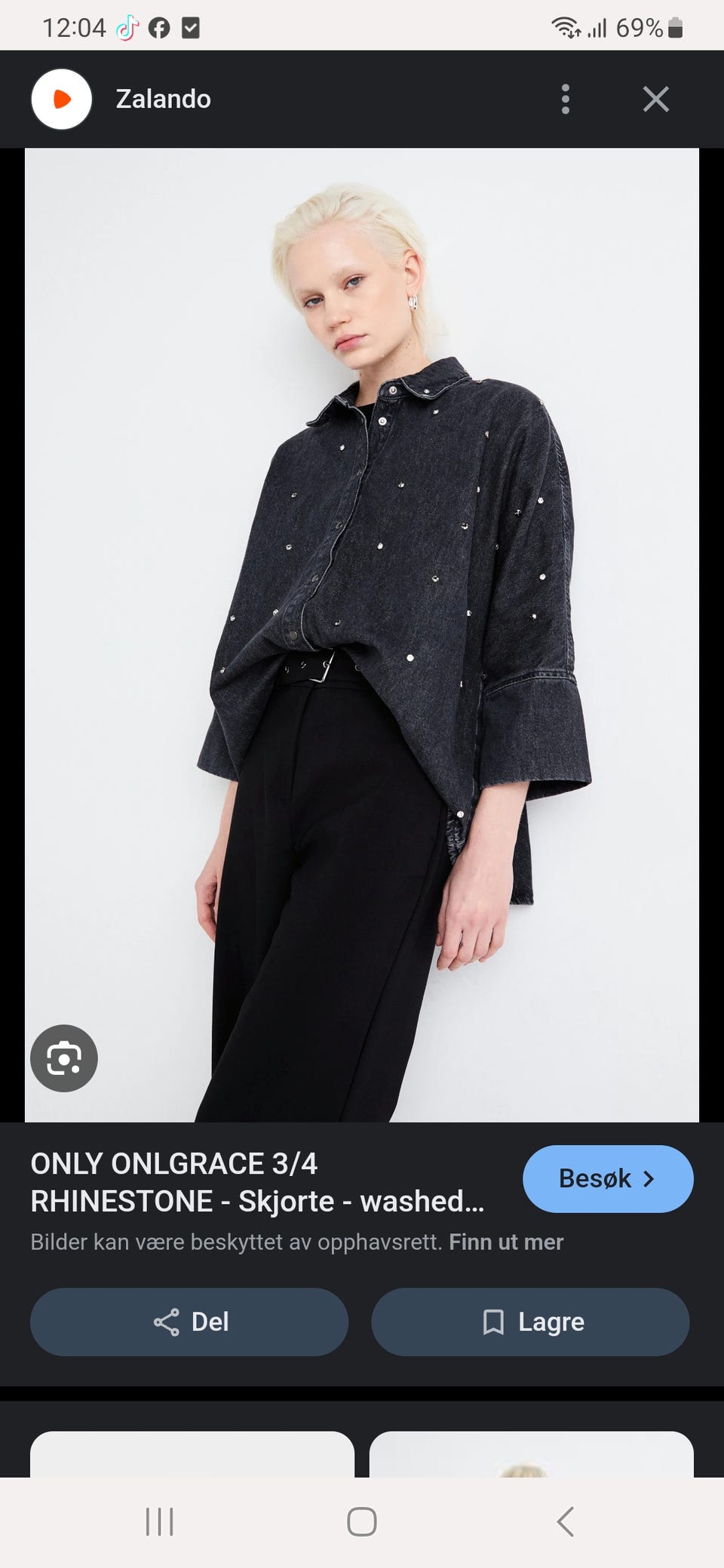Open recent apps from navigation bar
Viewport: 724px width, 1568px height.
point(159,1521)
